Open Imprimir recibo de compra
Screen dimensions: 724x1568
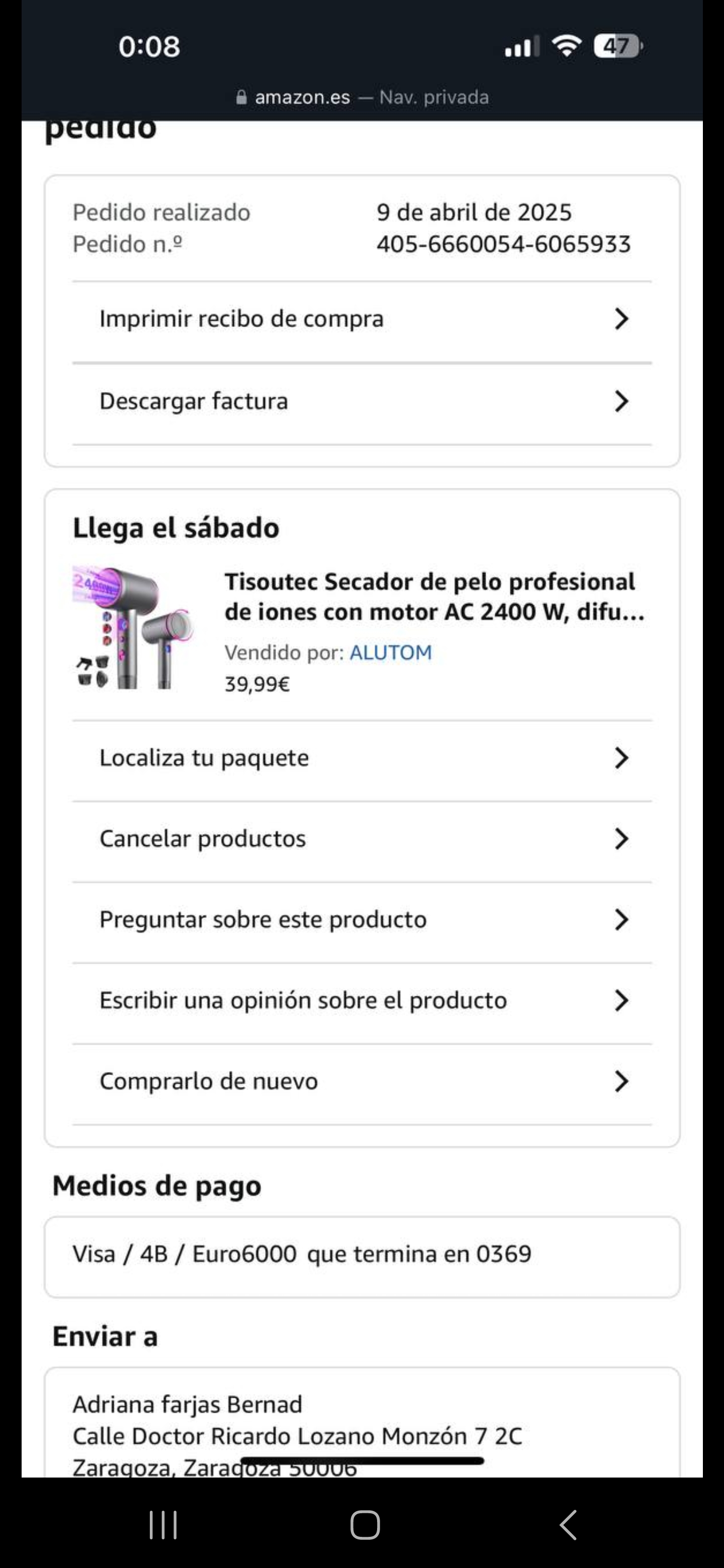pyautogui.click(x=361, y=319)
